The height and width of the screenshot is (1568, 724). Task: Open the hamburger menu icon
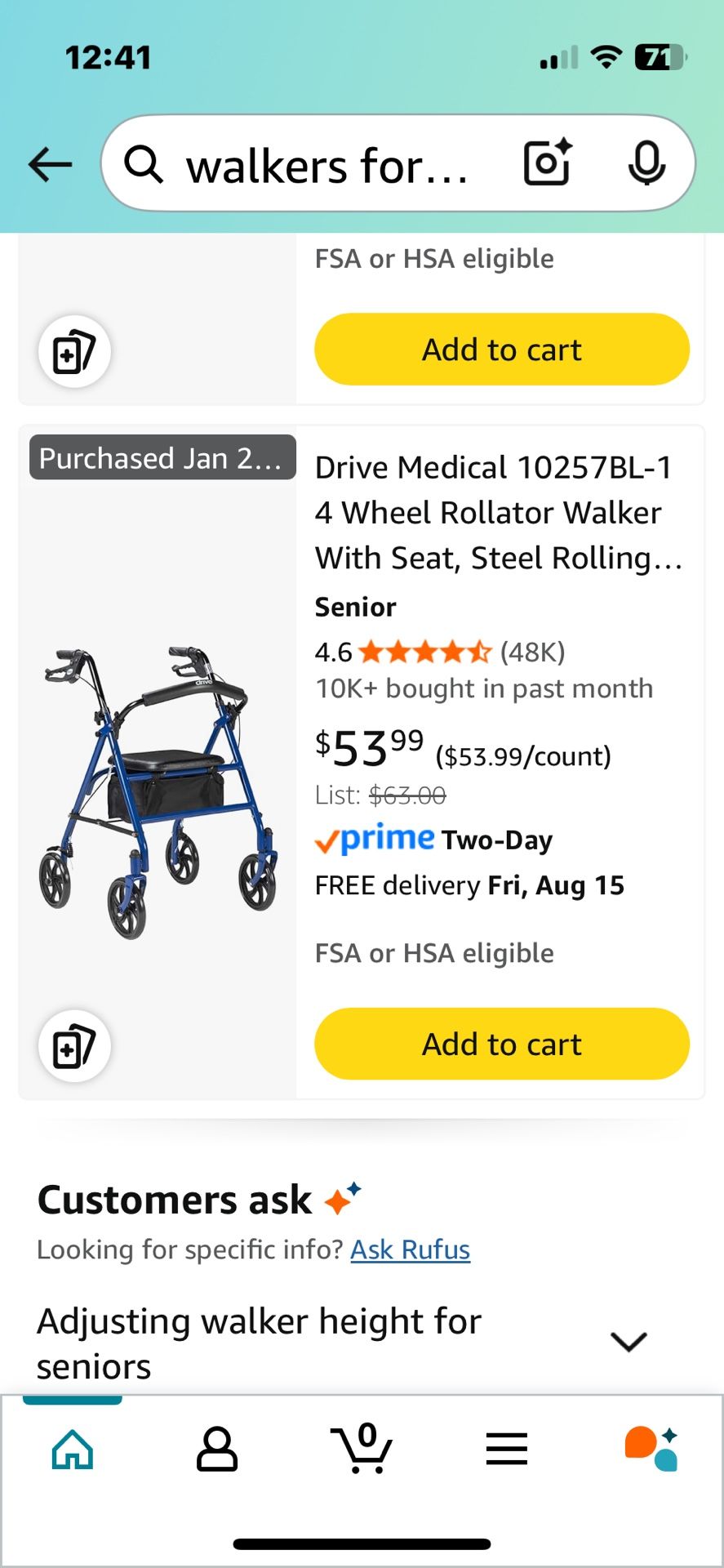tap(506, 1450)
